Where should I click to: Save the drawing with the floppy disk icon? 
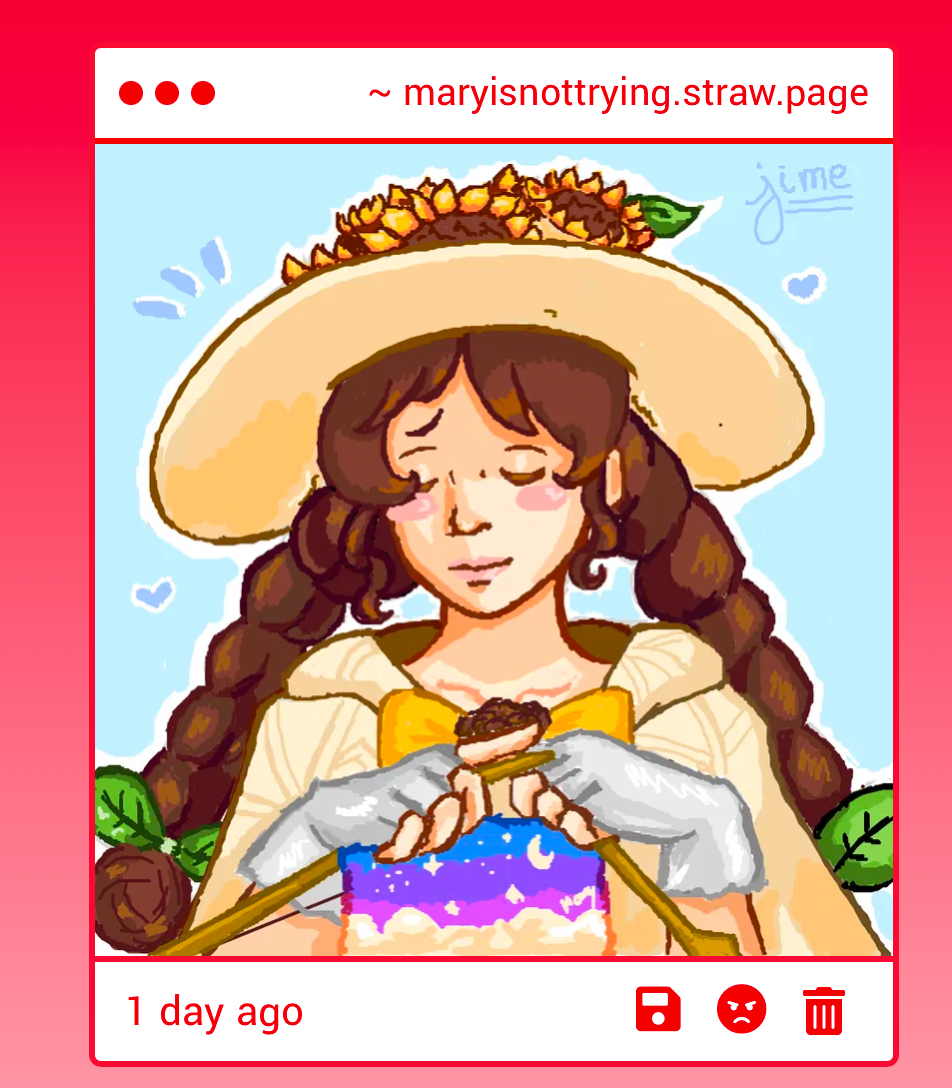pos(658,1010)
